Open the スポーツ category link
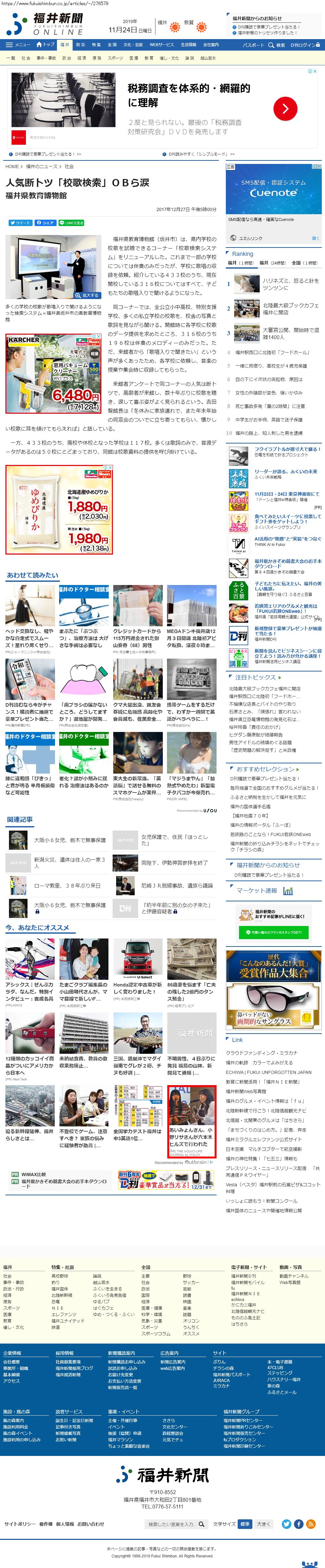Image resolution: width=325 pixels, height=1568 pixels. [x=115, y=58]
